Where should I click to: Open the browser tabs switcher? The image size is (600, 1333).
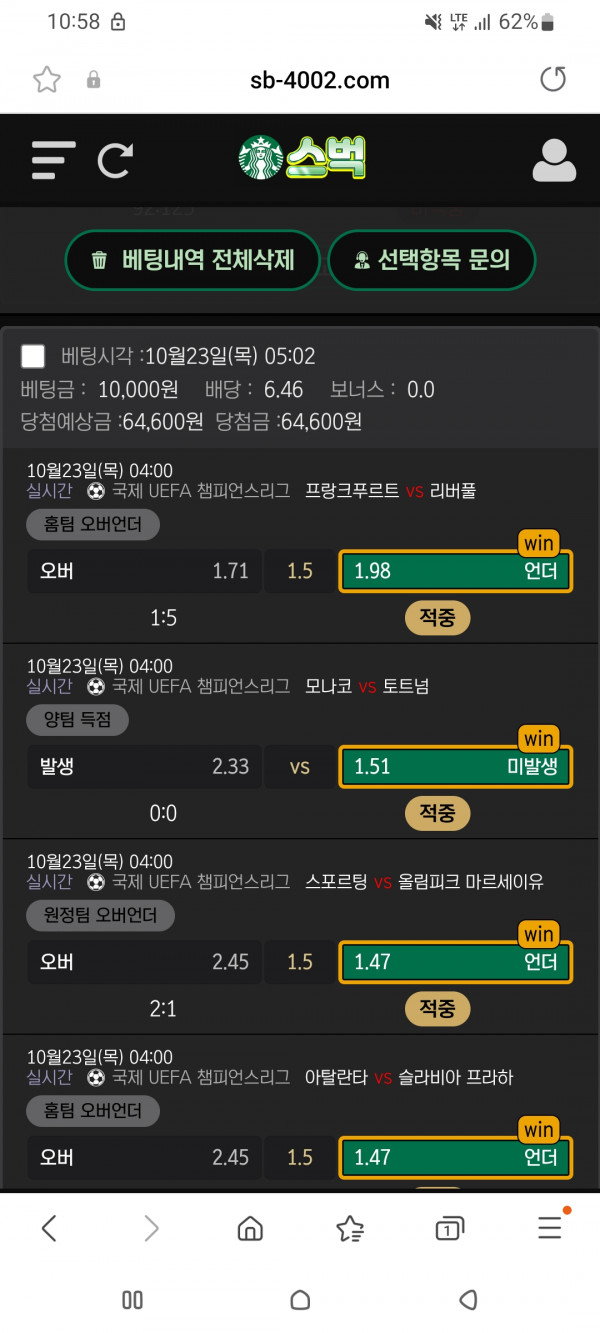coord(450,1228)
